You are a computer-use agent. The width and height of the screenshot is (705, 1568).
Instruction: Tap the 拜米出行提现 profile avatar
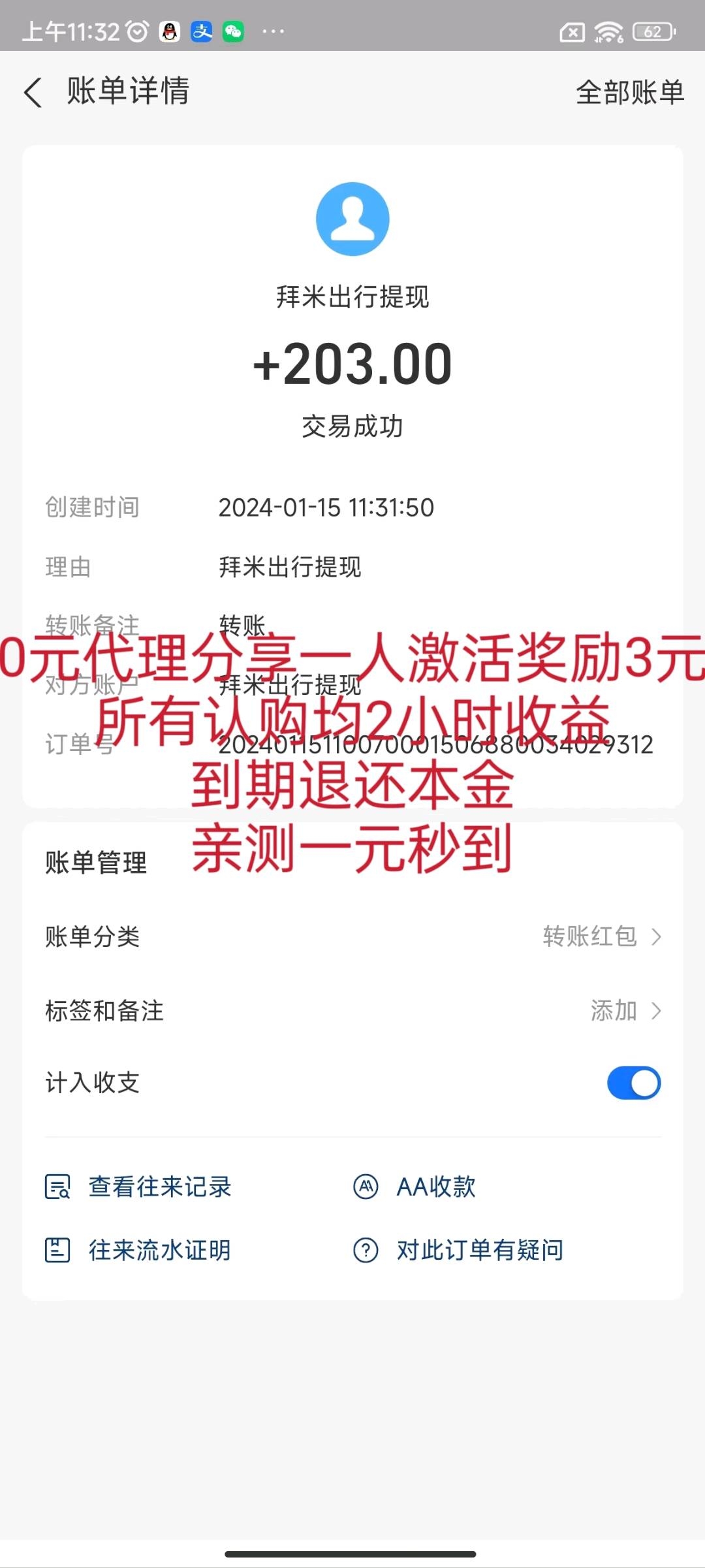coord(352,219)
